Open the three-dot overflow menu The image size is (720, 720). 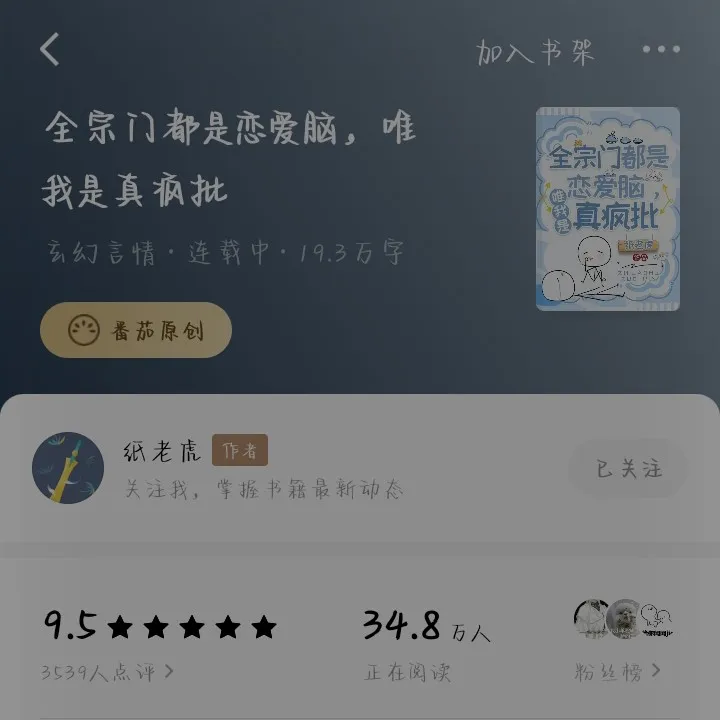click(x=661, y=49)
